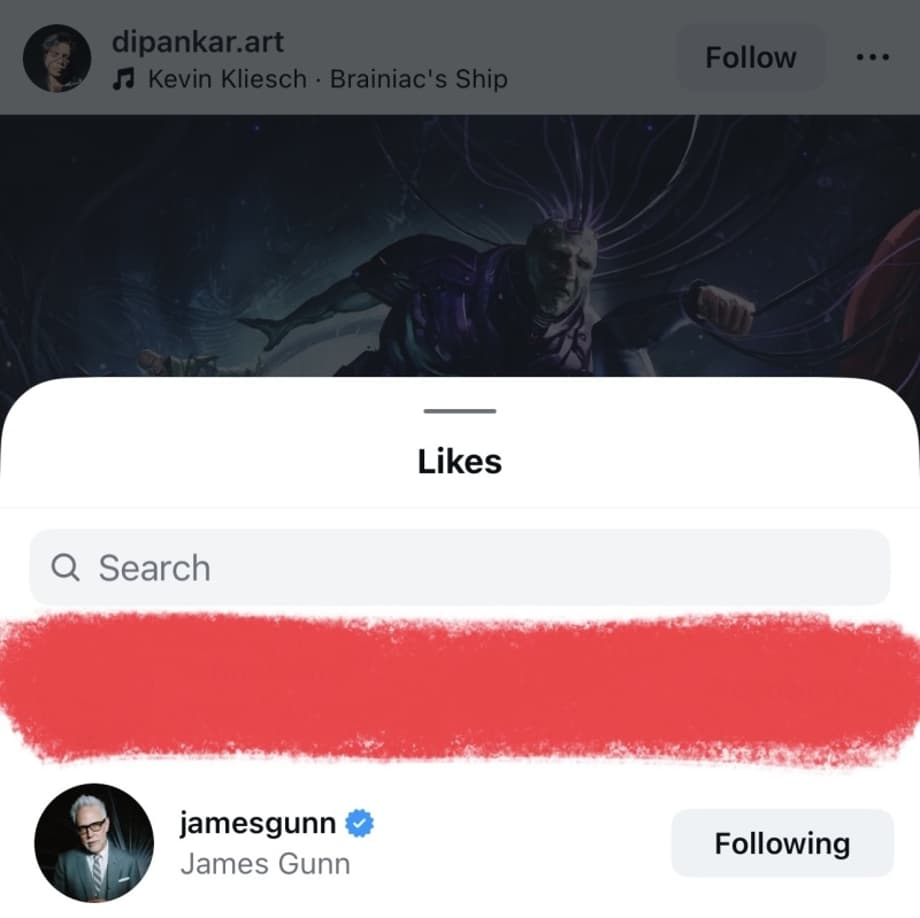920x918 pixels.
Task: Open dipankar.art profile picture
Action: point(57,59)
